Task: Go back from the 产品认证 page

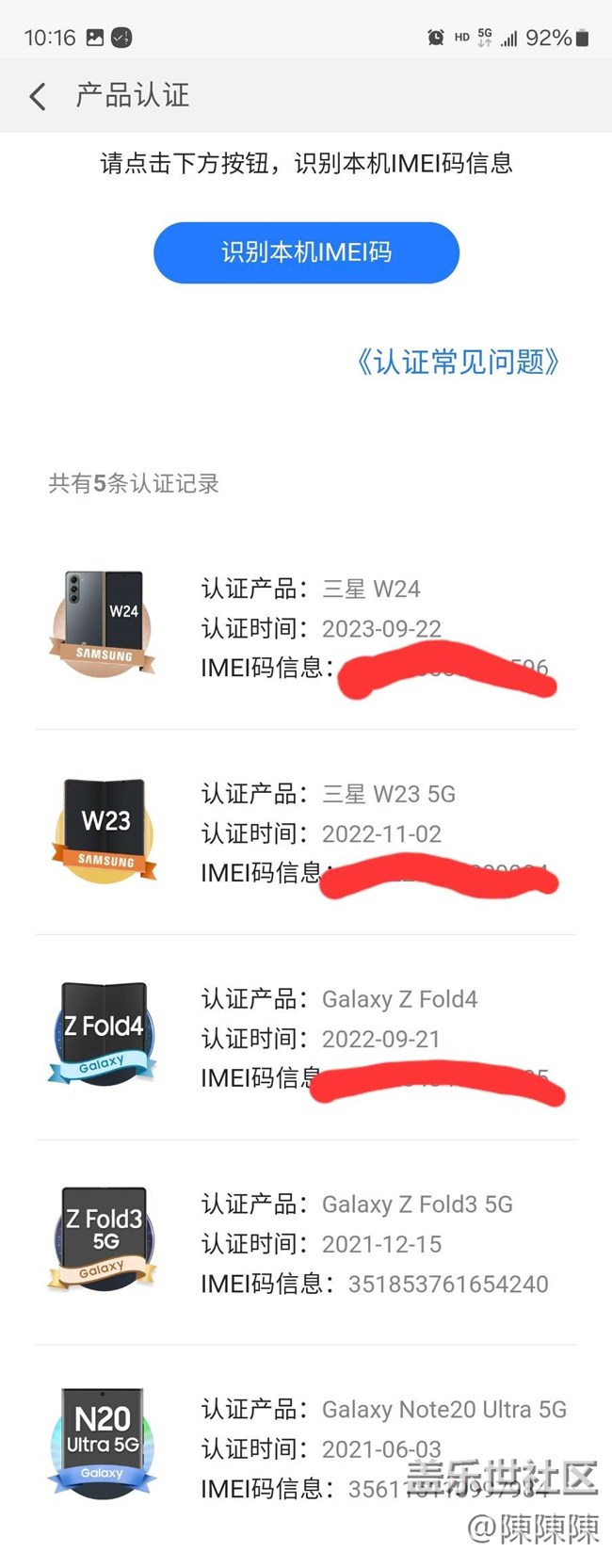Action: 38,95
